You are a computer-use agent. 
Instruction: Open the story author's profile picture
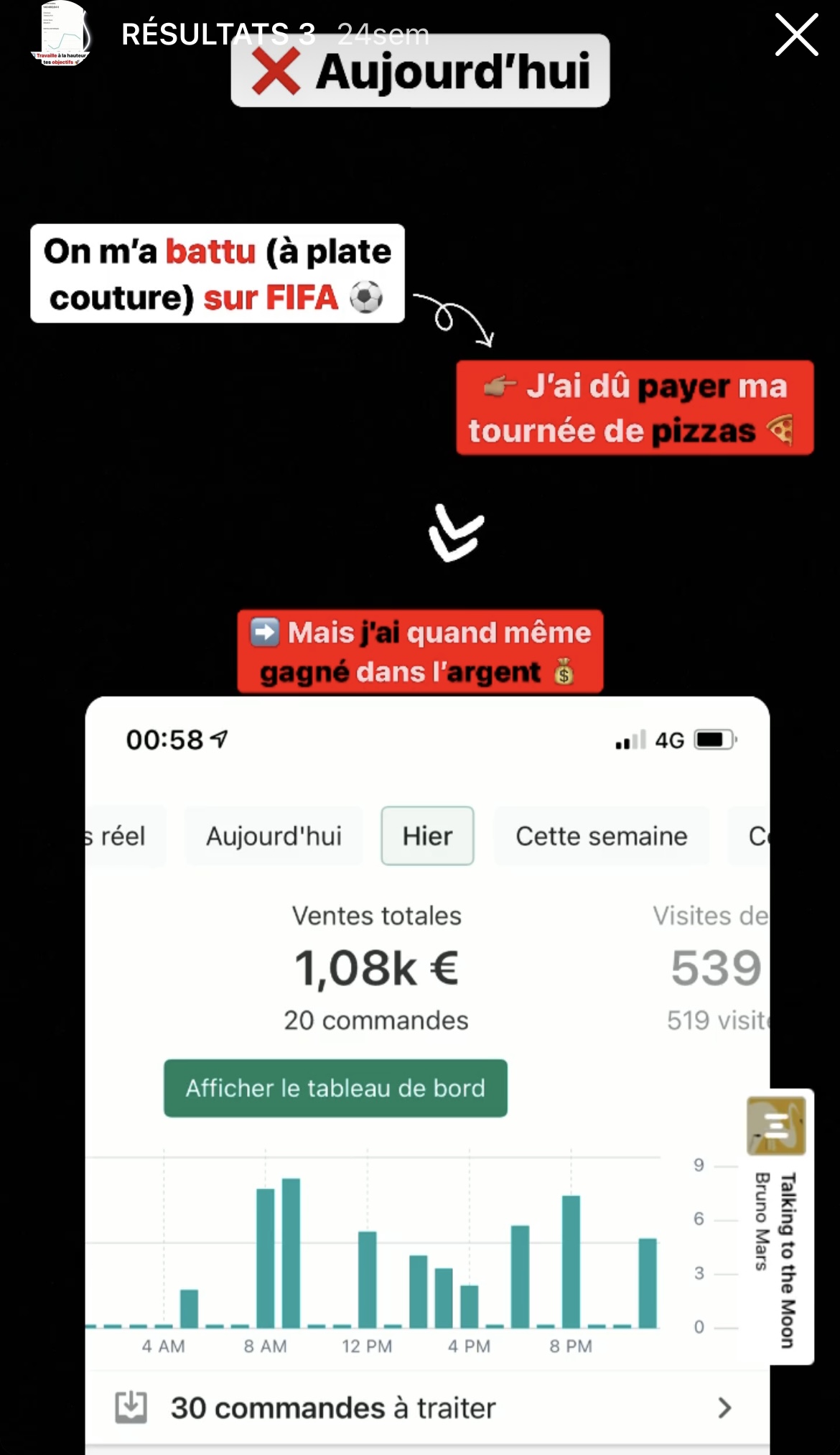(60, 34)
